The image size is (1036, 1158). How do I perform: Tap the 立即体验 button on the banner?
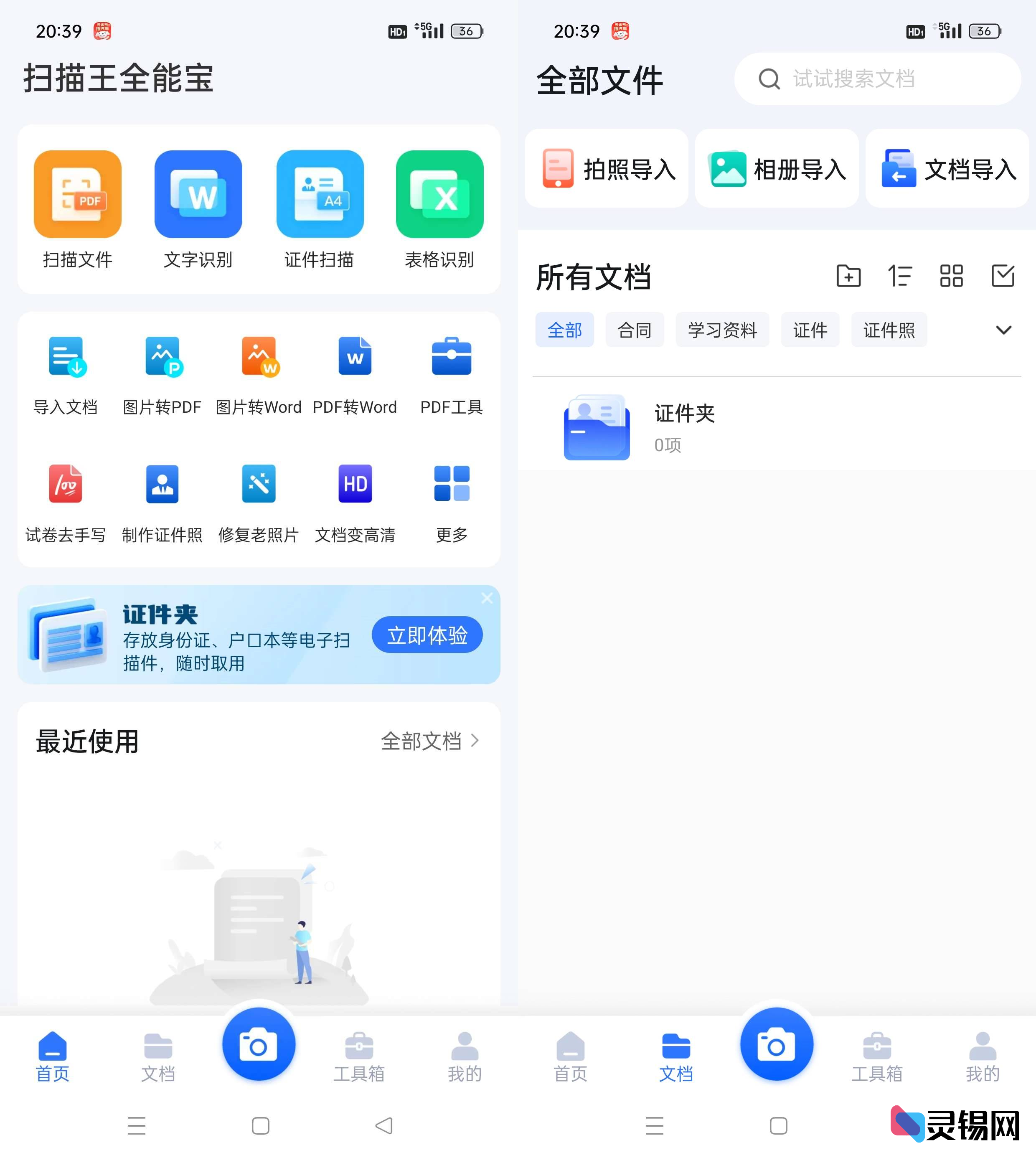point(427,635)
